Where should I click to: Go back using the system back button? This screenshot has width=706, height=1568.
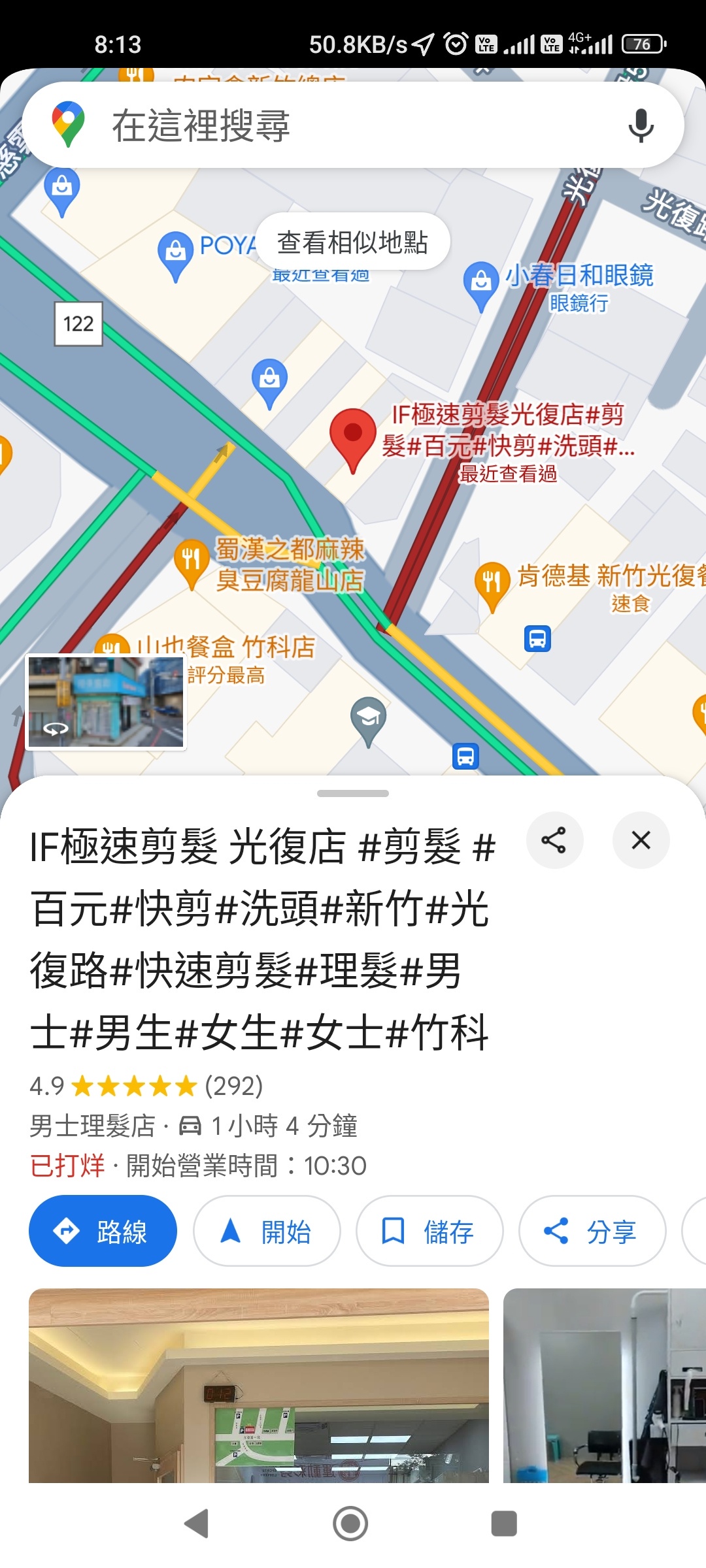(197, 1524)
